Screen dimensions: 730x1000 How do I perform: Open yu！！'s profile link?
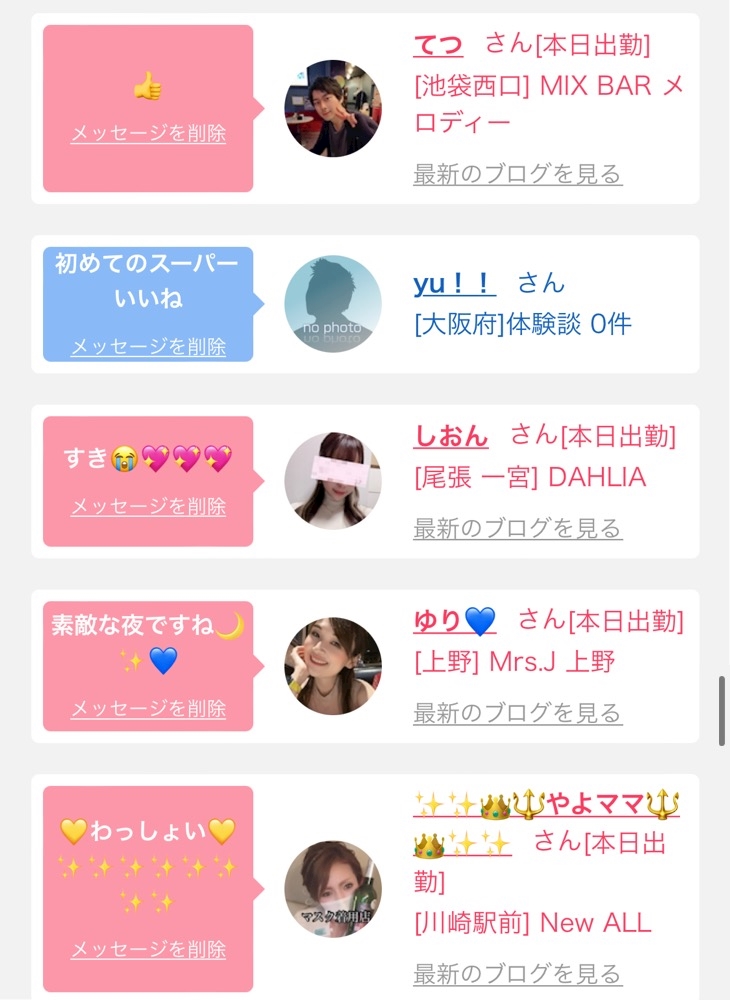tap(455, 283)
